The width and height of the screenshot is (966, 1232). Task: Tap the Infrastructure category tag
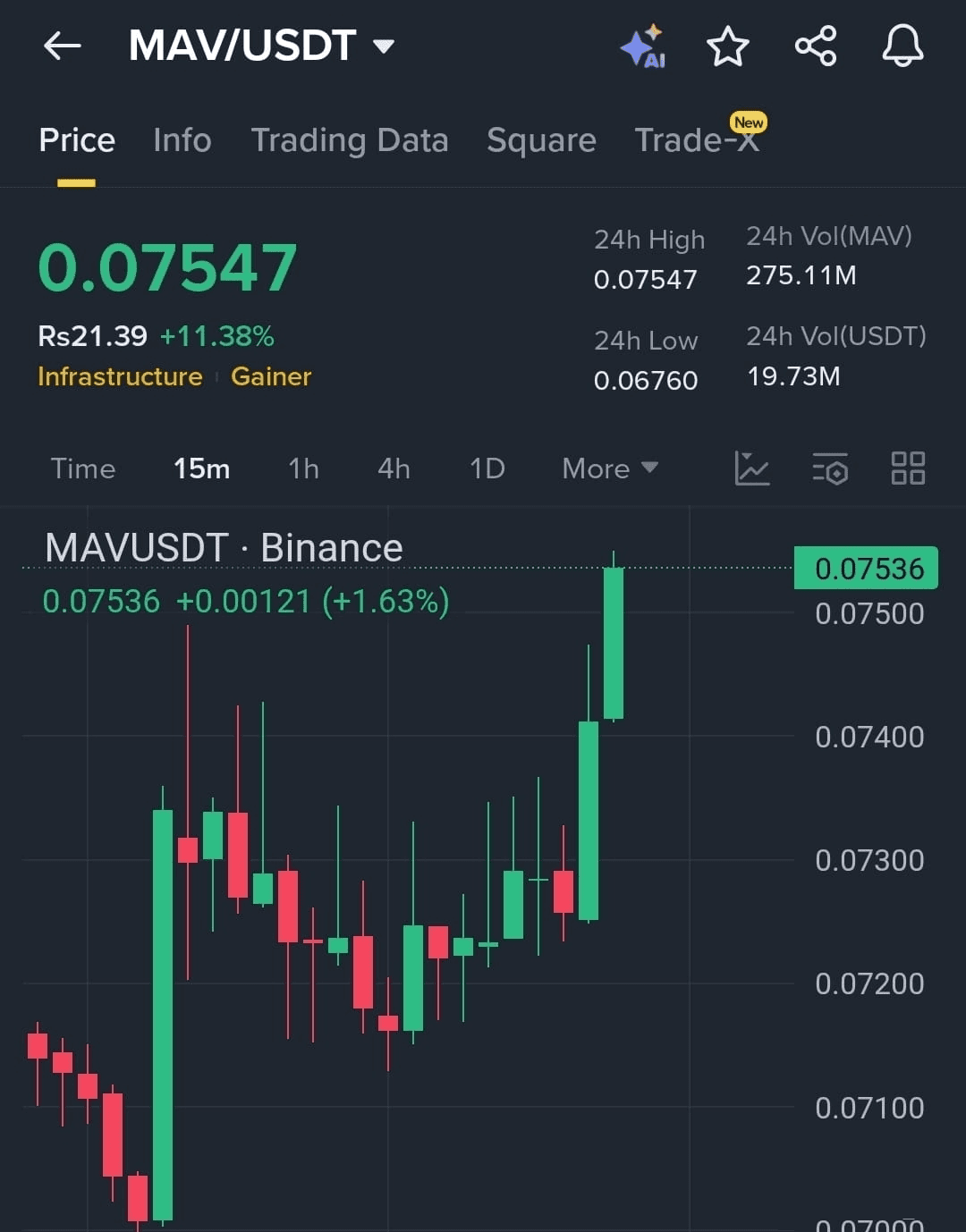click(120, 376)
